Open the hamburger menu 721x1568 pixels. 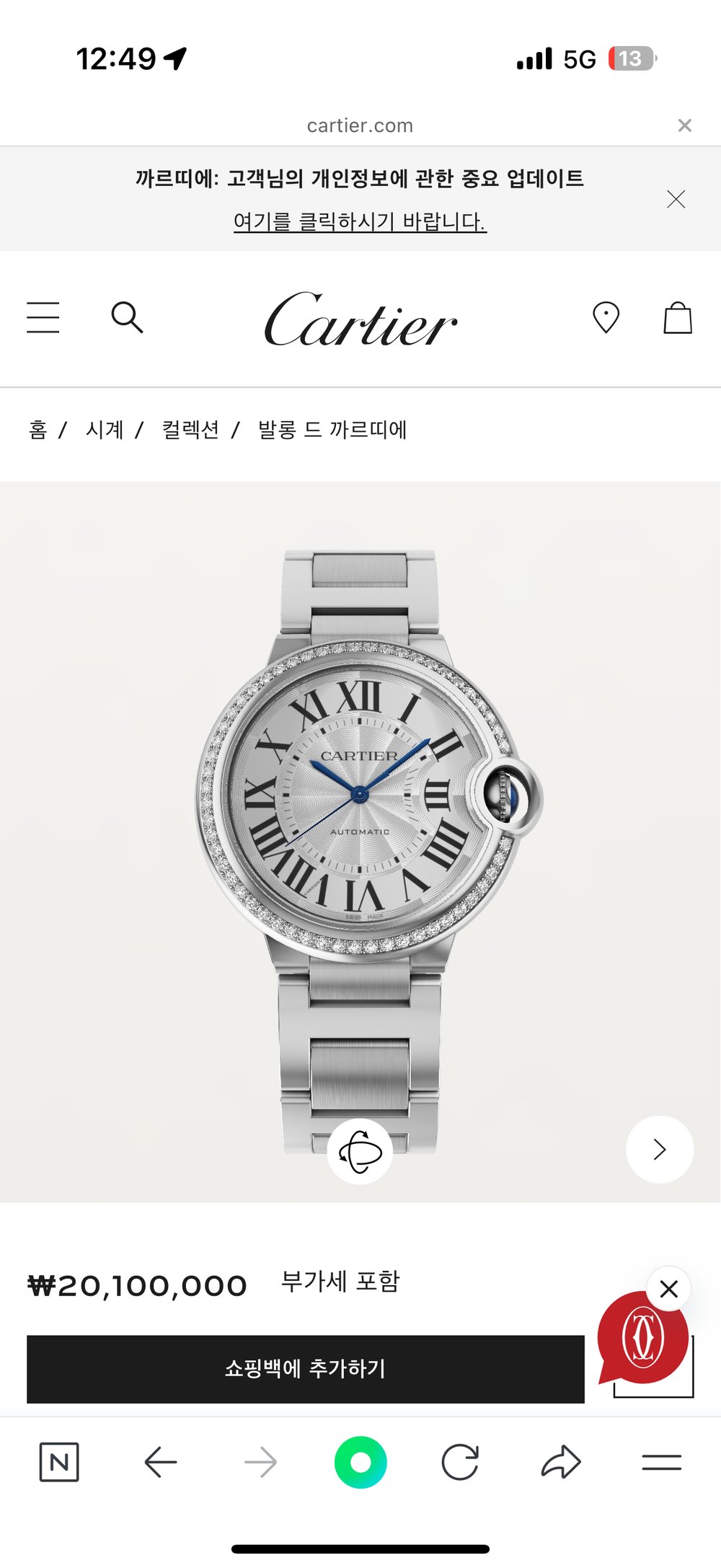(x=43, y=317)
